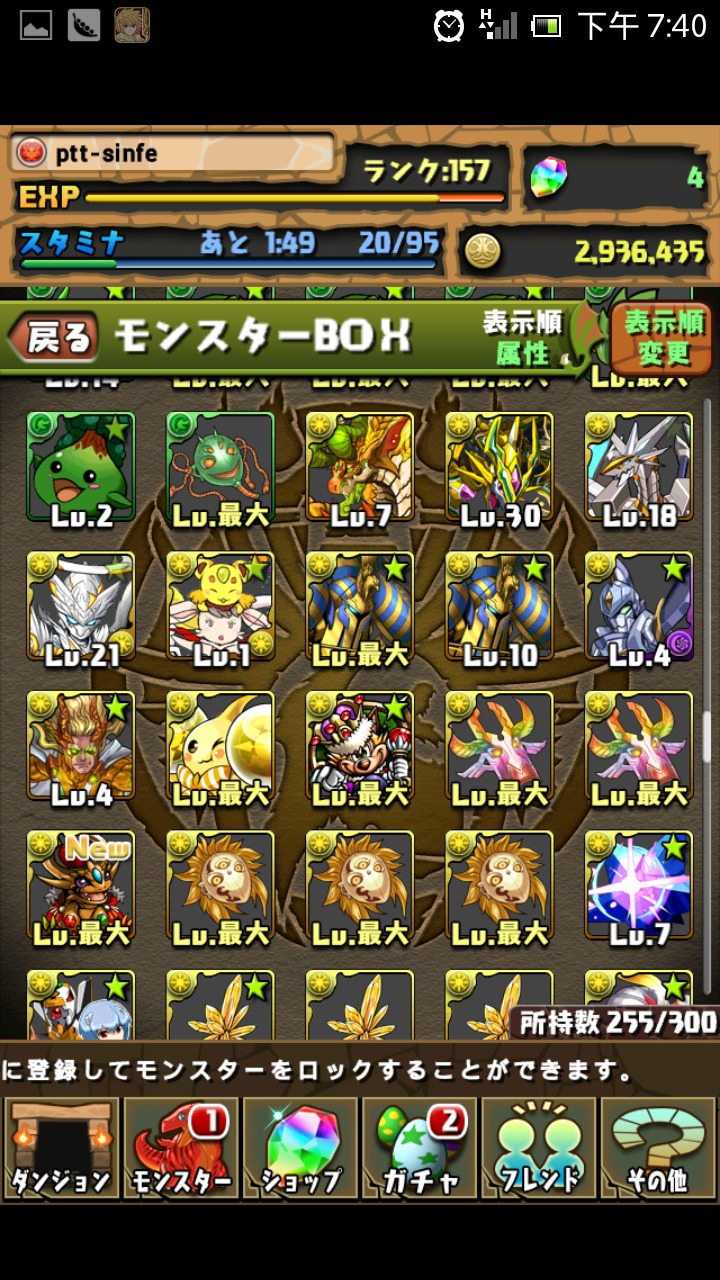Pick the golden warrior monster Lv.4
Screen dimensions: 720x1280
80,747
